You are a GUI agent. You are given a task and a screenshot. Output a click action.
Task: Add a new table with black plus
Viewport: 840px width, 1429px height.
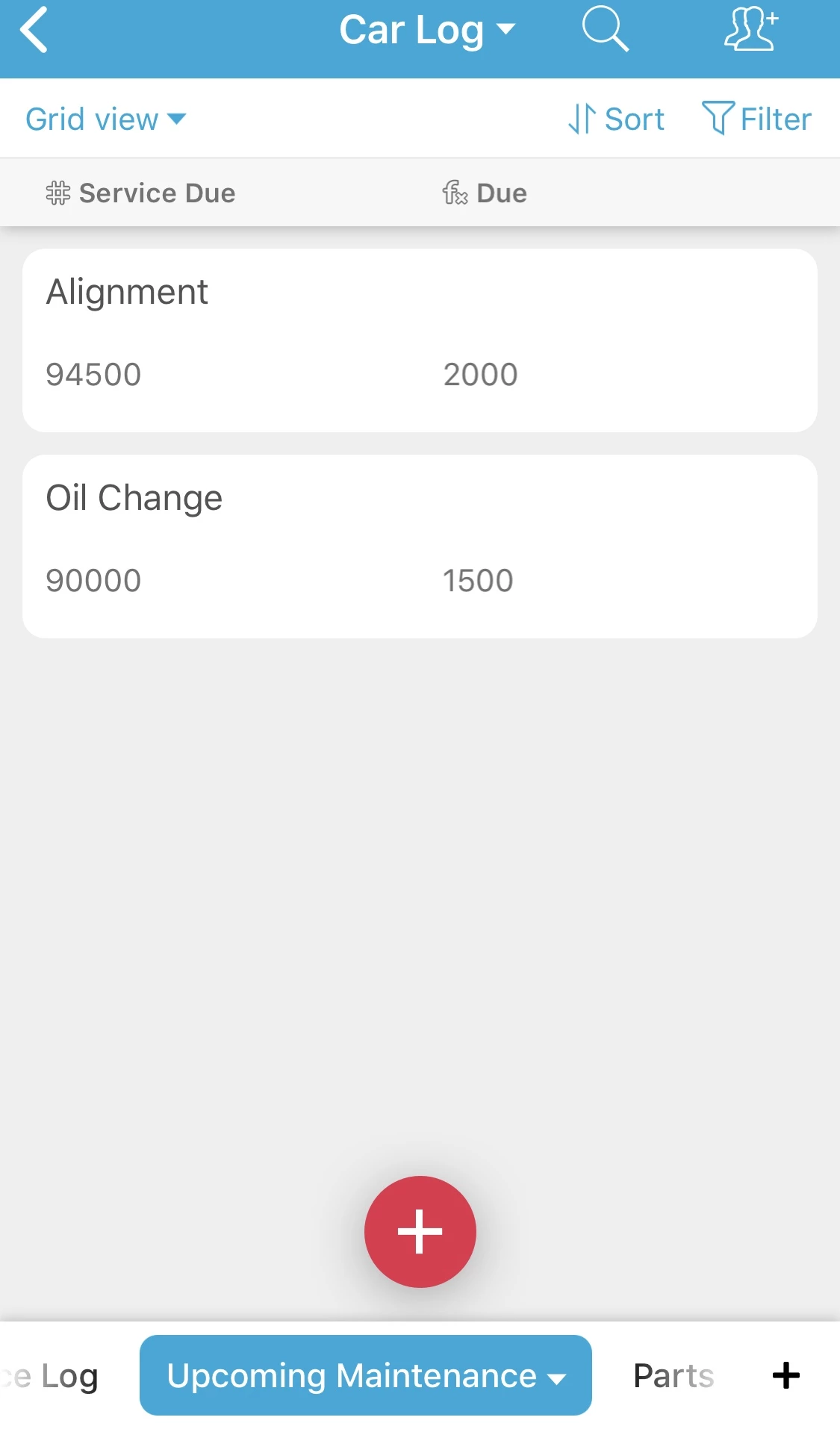786,1375
